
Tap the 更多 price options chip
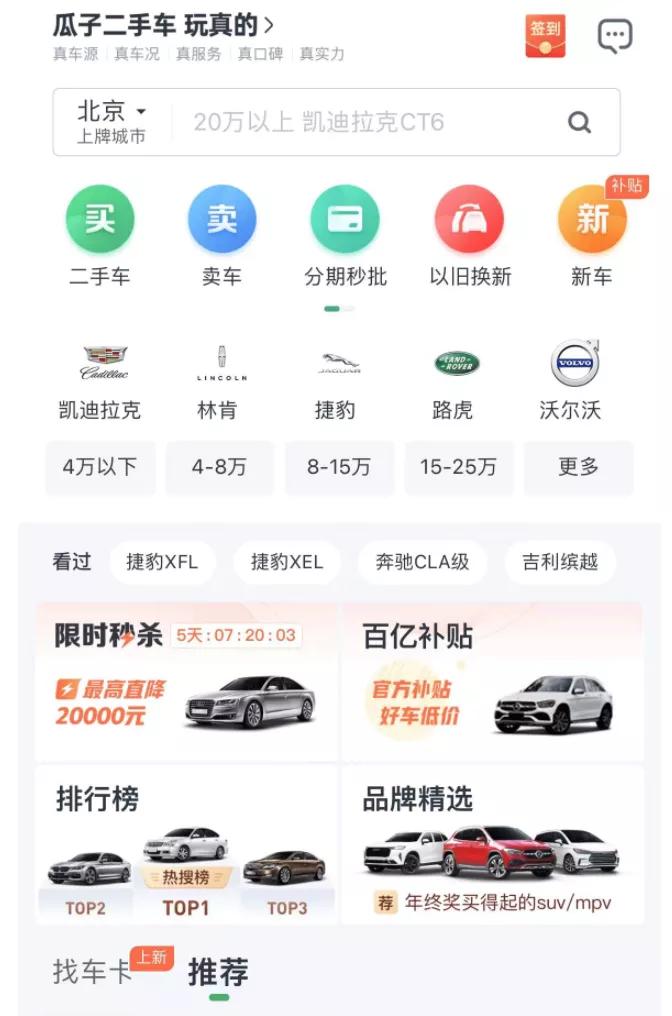(x=578, y=467)
